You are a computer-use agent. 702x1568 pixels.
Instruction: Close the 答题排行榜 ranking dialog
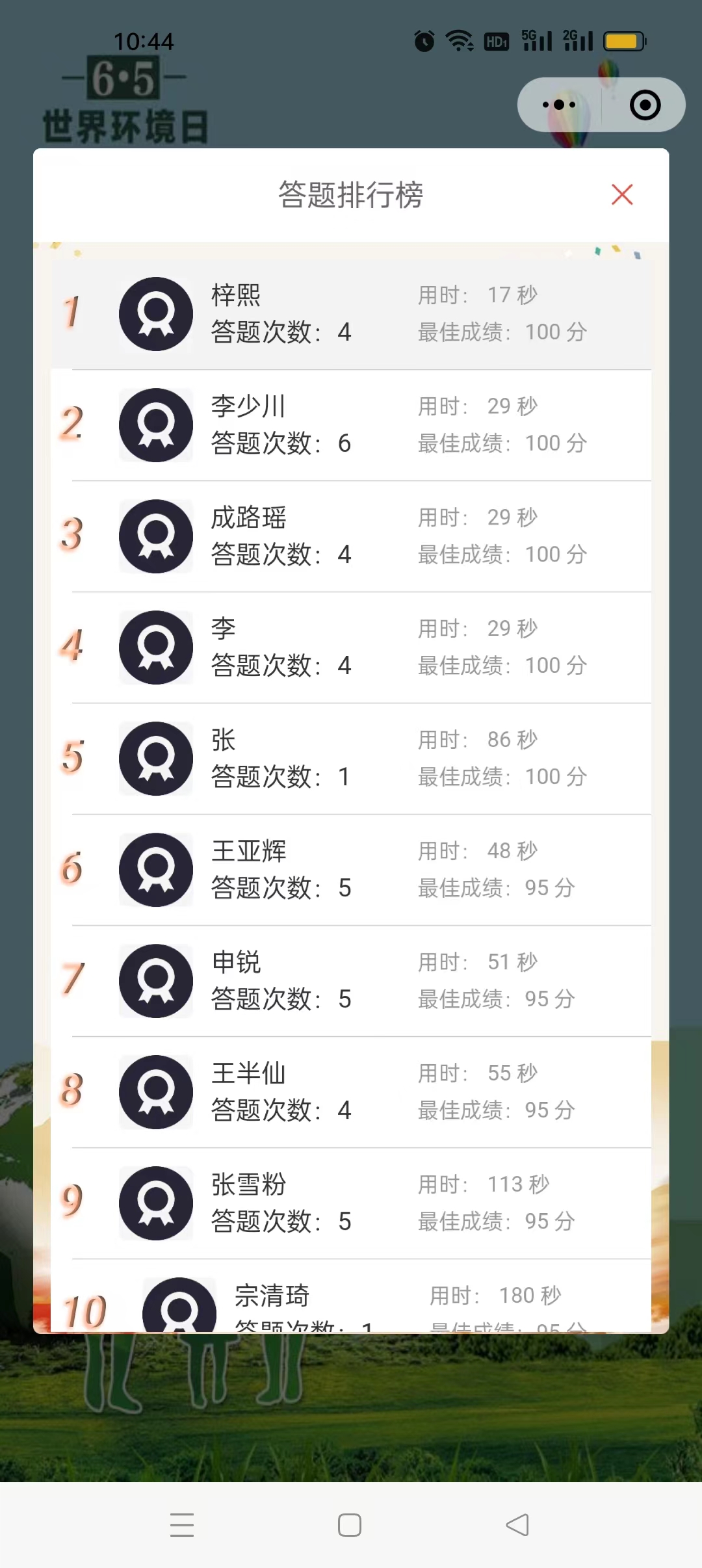coord(622,194)
